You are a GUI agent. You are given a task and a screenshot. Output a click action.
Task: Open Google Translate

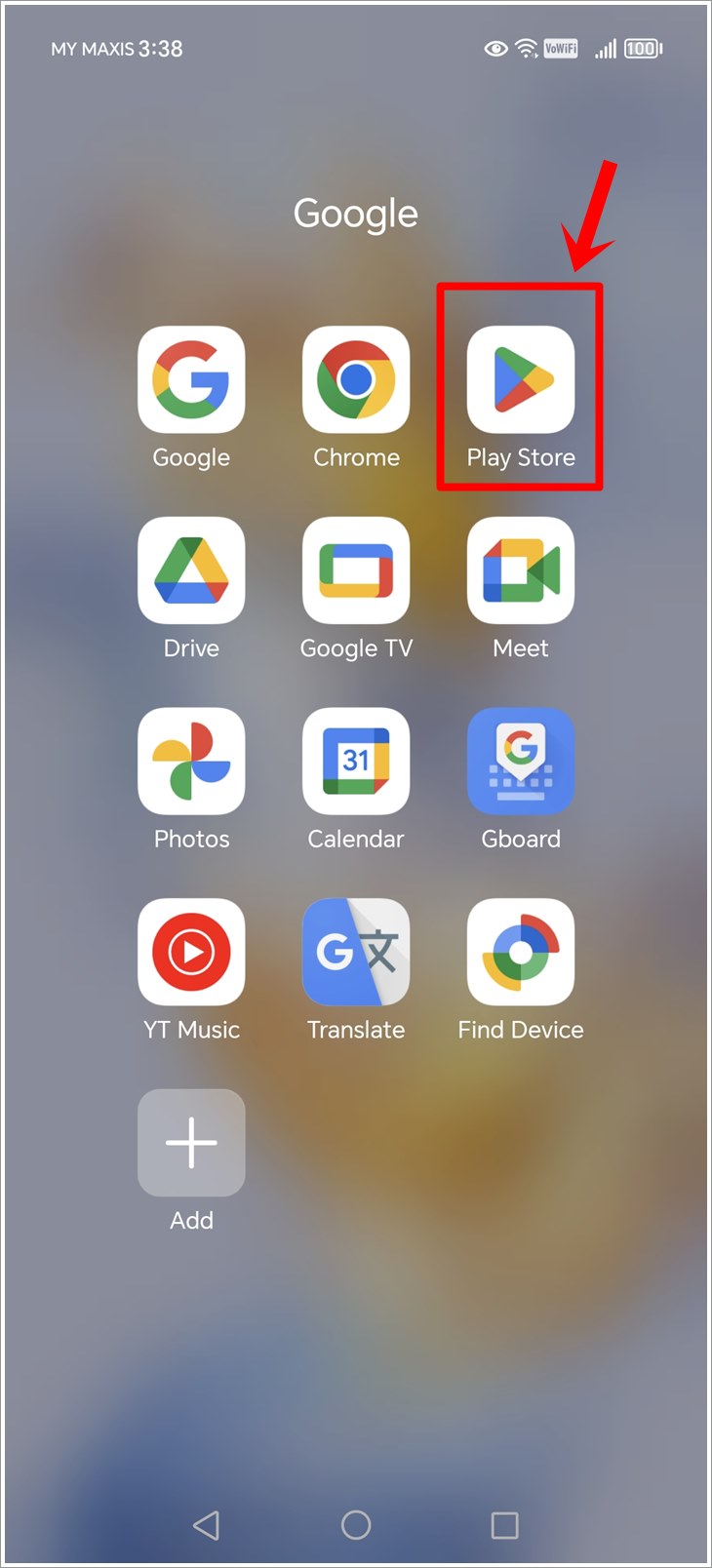click(x=356, y=953)
